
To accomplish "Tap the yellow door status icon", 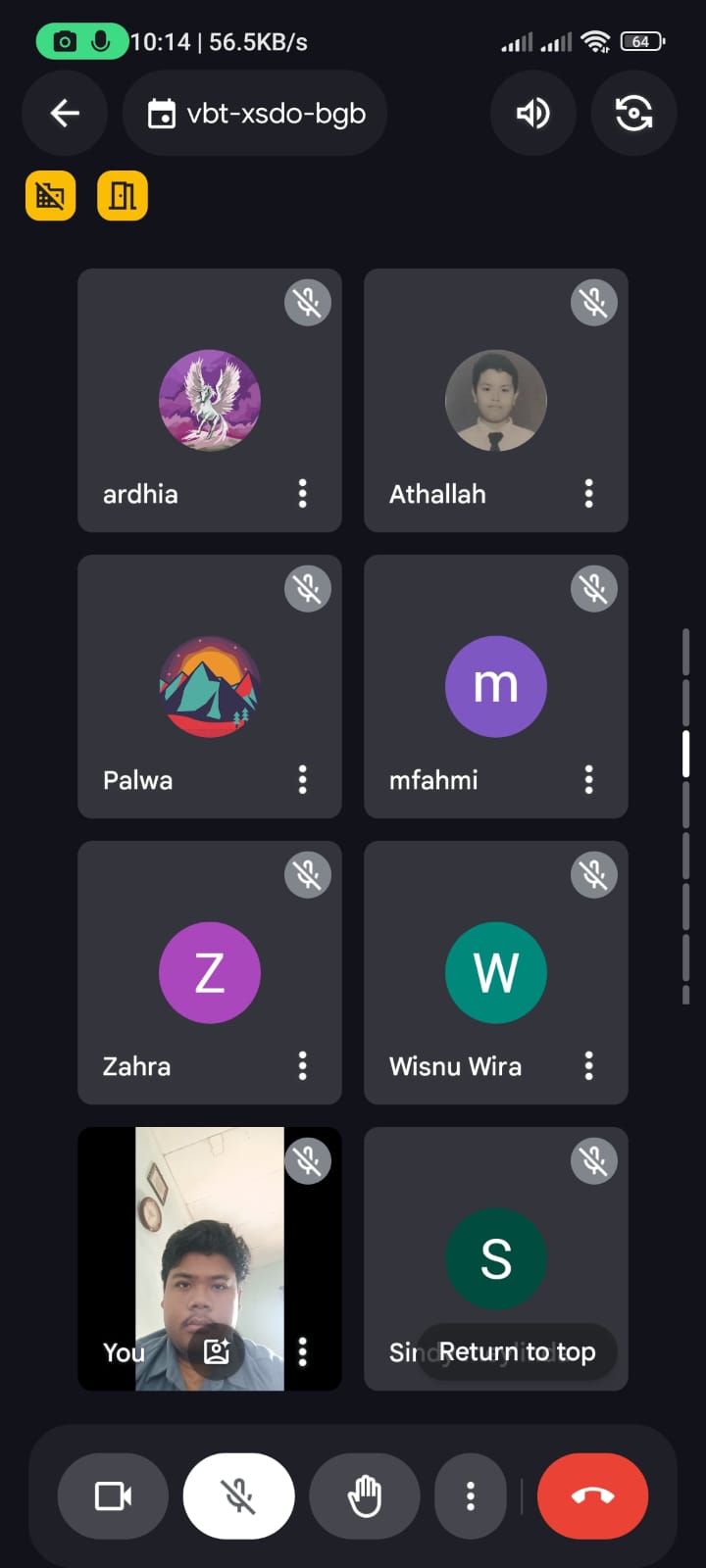I will [123, 196].
